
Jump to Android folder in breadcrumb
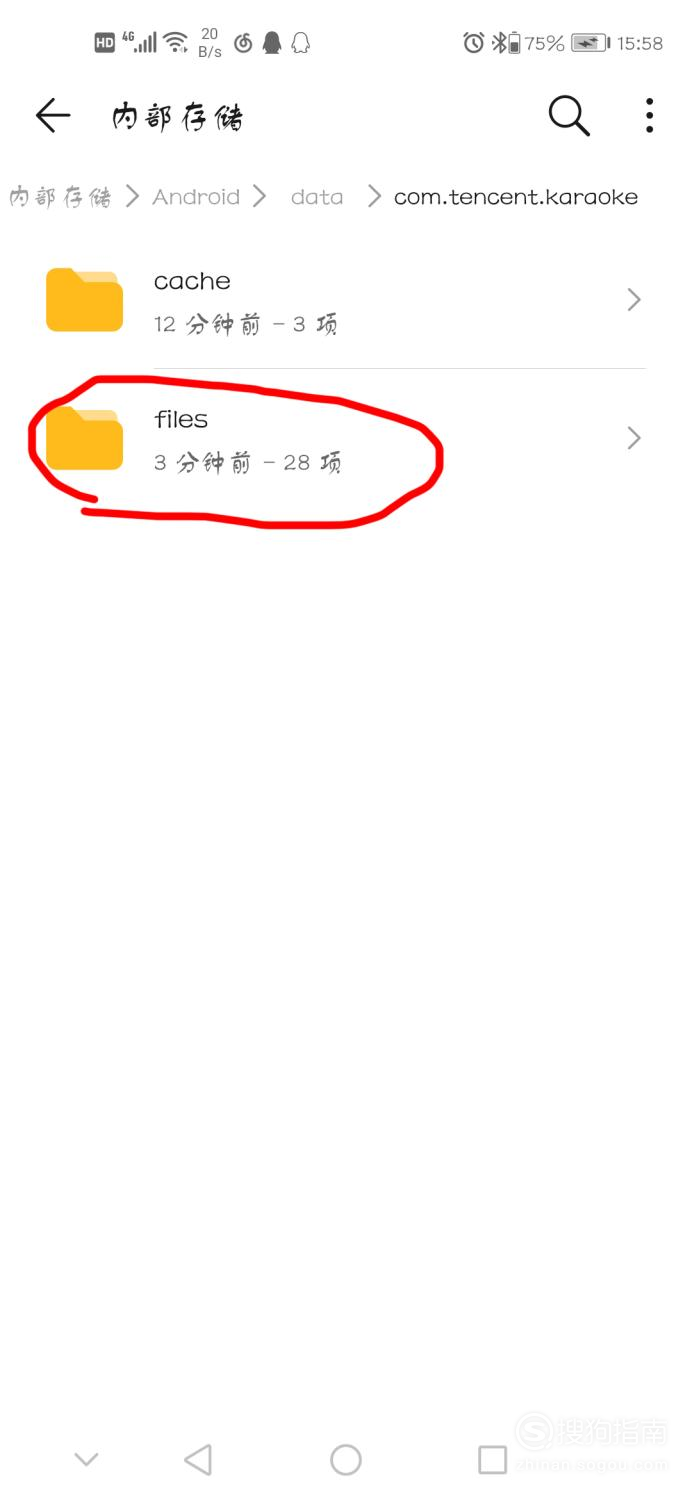[x=196, y=197]
